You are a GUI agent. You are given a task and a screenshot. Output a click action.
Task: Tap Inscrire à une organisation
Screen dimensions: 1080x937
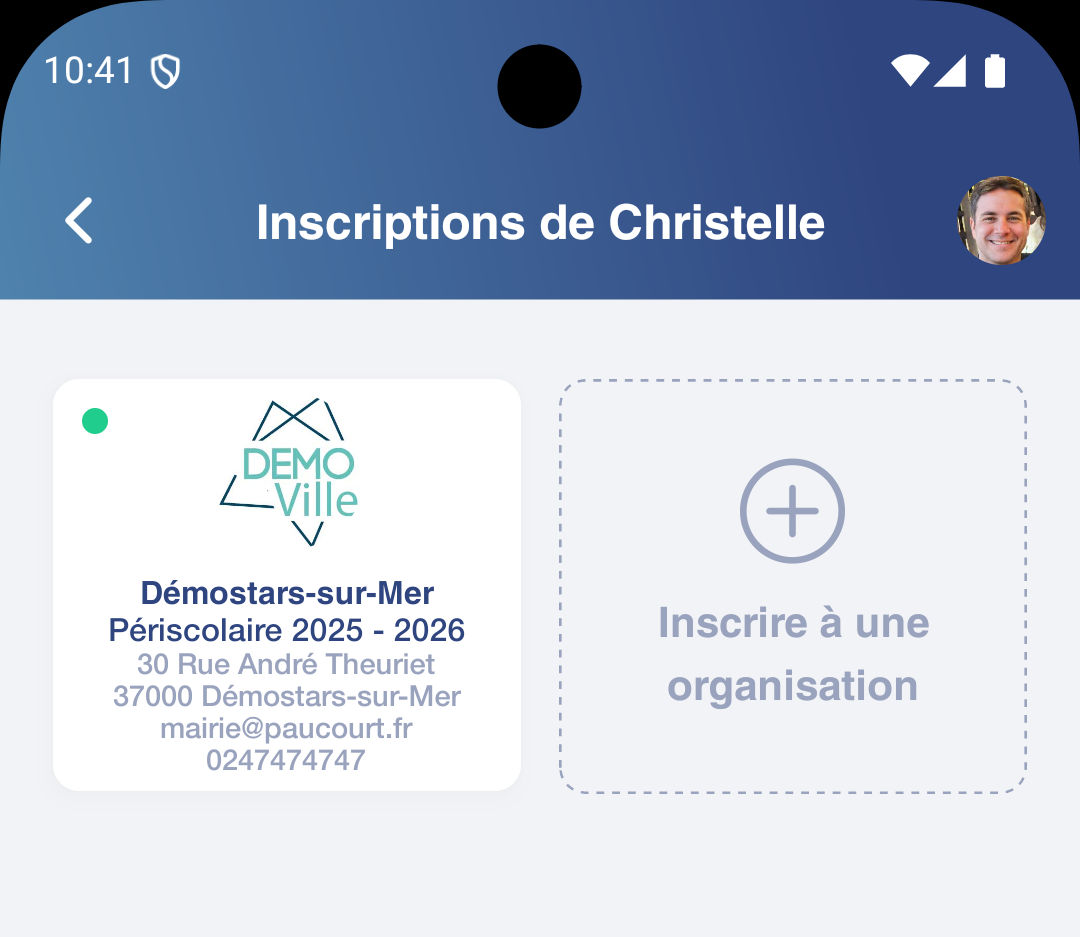tap(792, 586)
